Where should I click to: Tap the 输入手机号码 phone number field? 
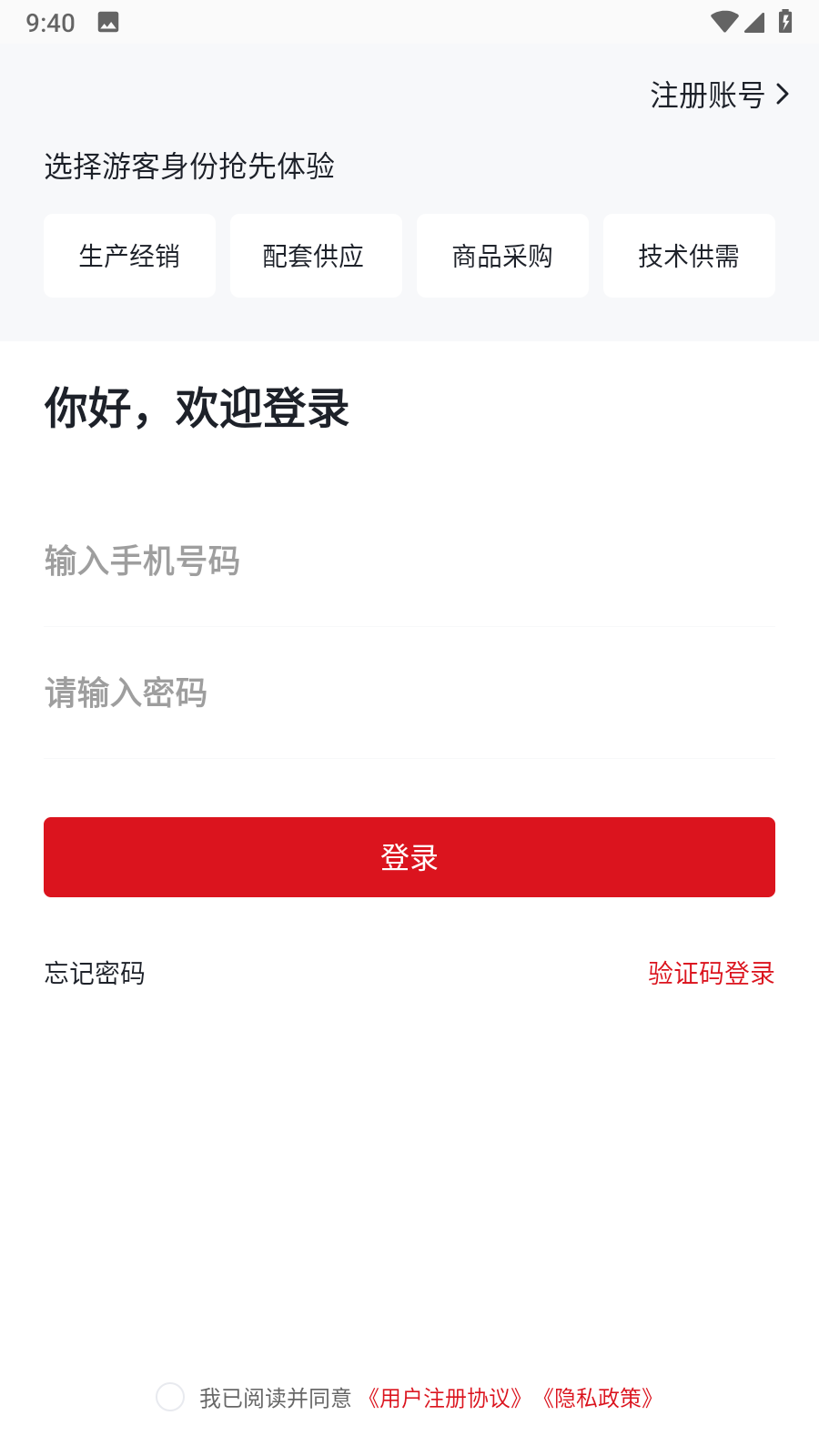pos(409,562)
